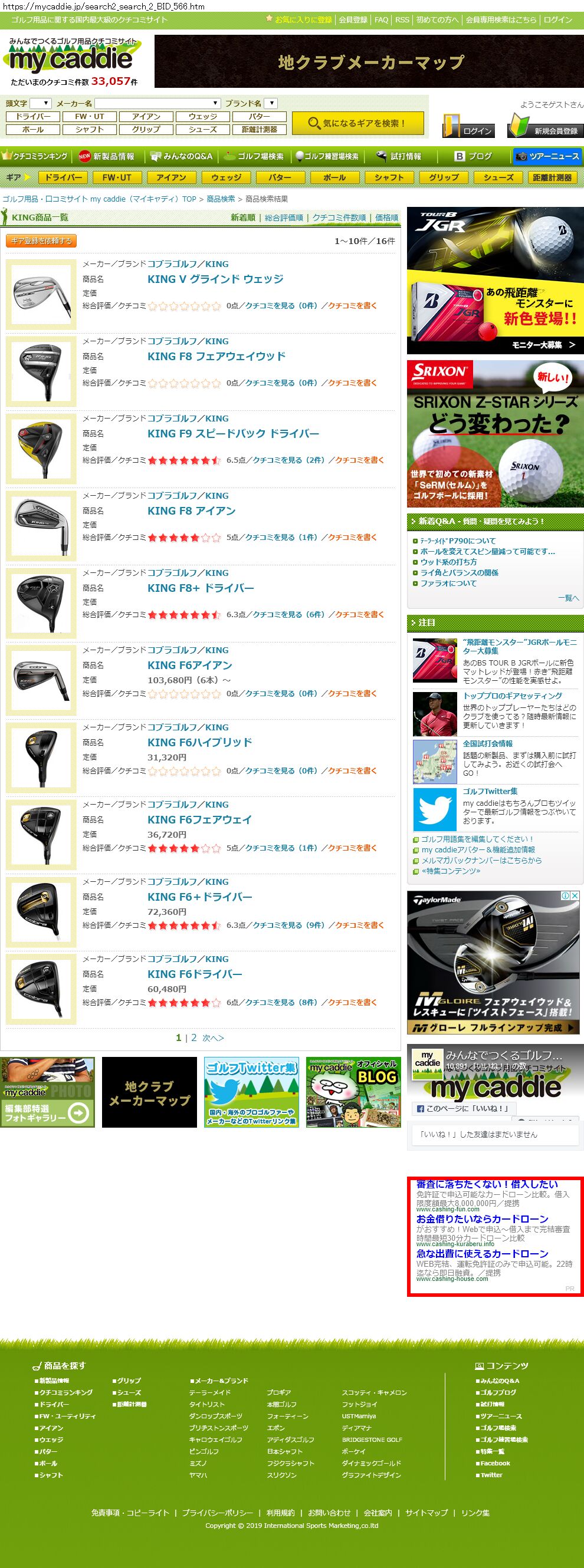
Task: Open プライバシーポリシー in the footer
Action: click(x=217, y=1513)
